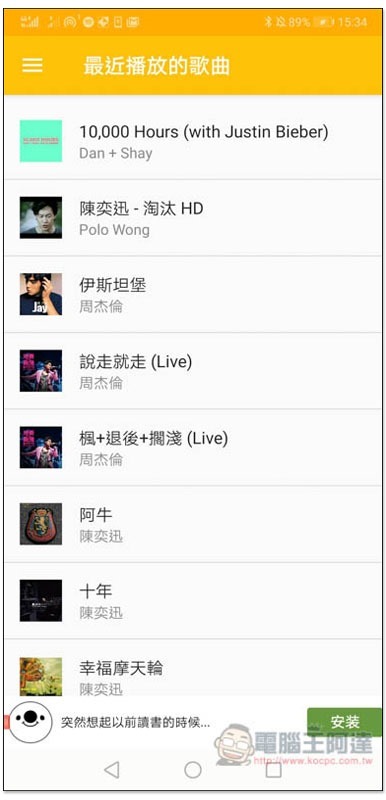This screenshot has height=800, width=386.
Task: Play 十年 by 陳奕迅
Action: (x=193, y=601)
